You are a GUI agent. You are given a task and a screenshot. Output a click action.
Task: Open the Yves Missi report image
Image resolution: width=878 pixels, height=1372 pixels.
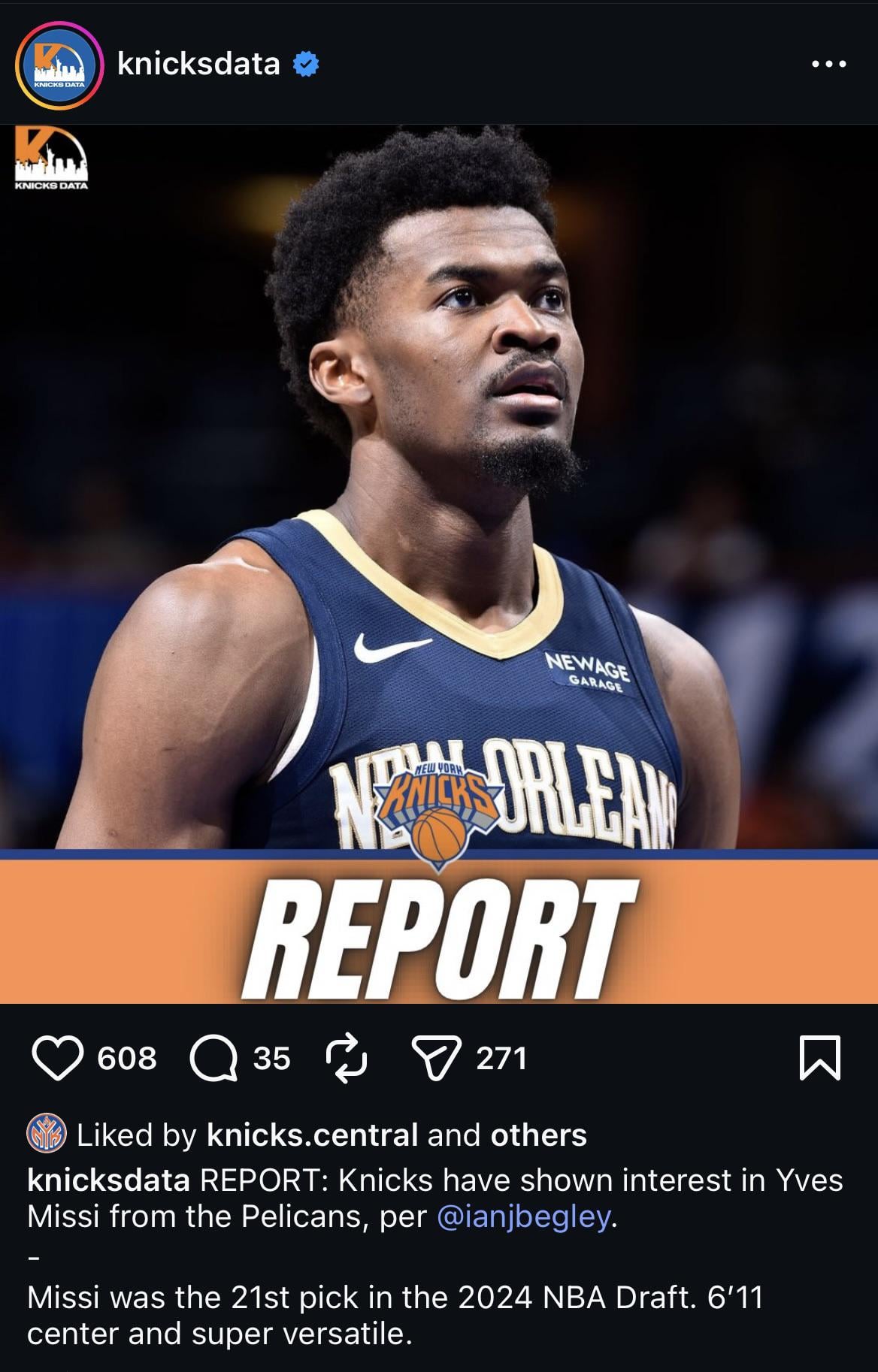[x=439, y=564]
